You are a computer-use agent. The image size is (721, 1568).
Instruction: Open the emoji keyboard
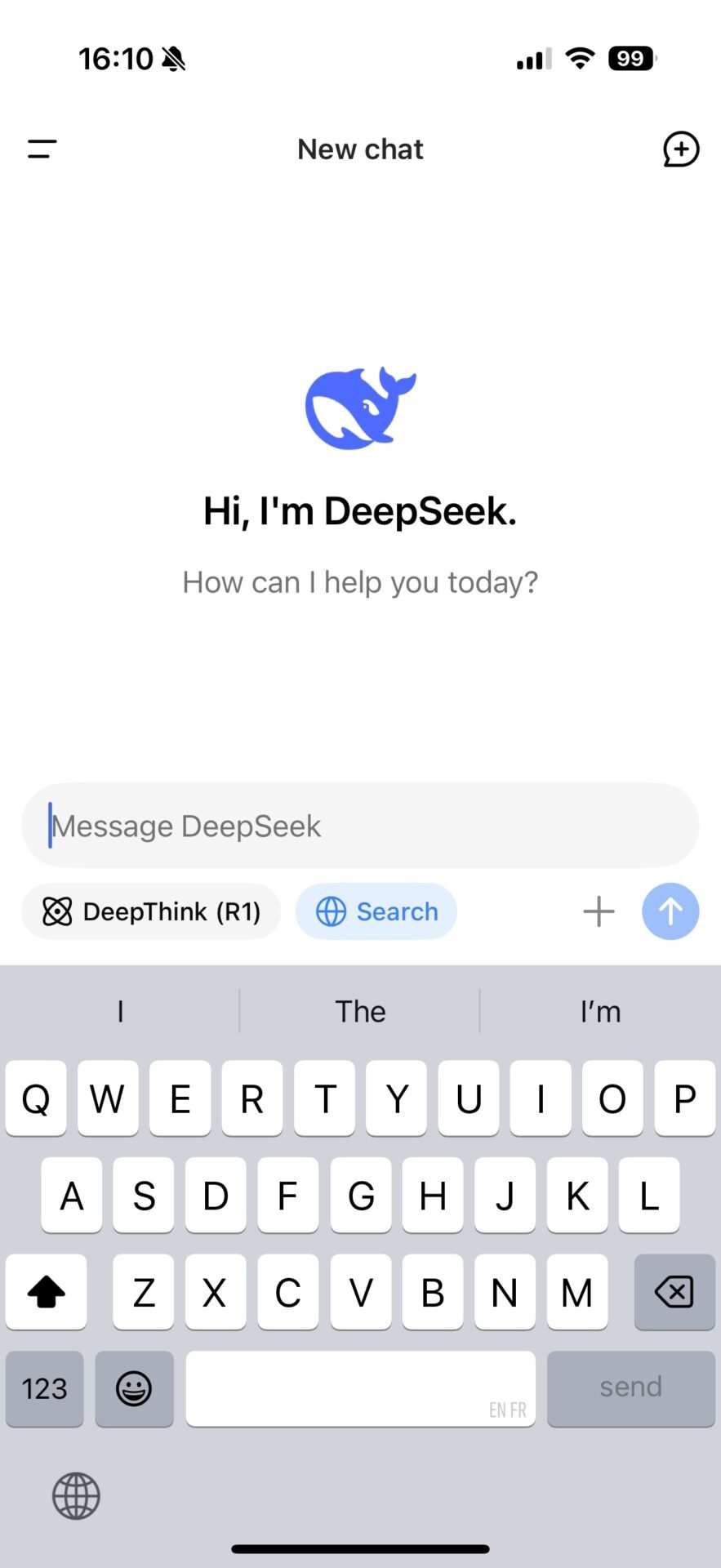tap(134, 1388)
